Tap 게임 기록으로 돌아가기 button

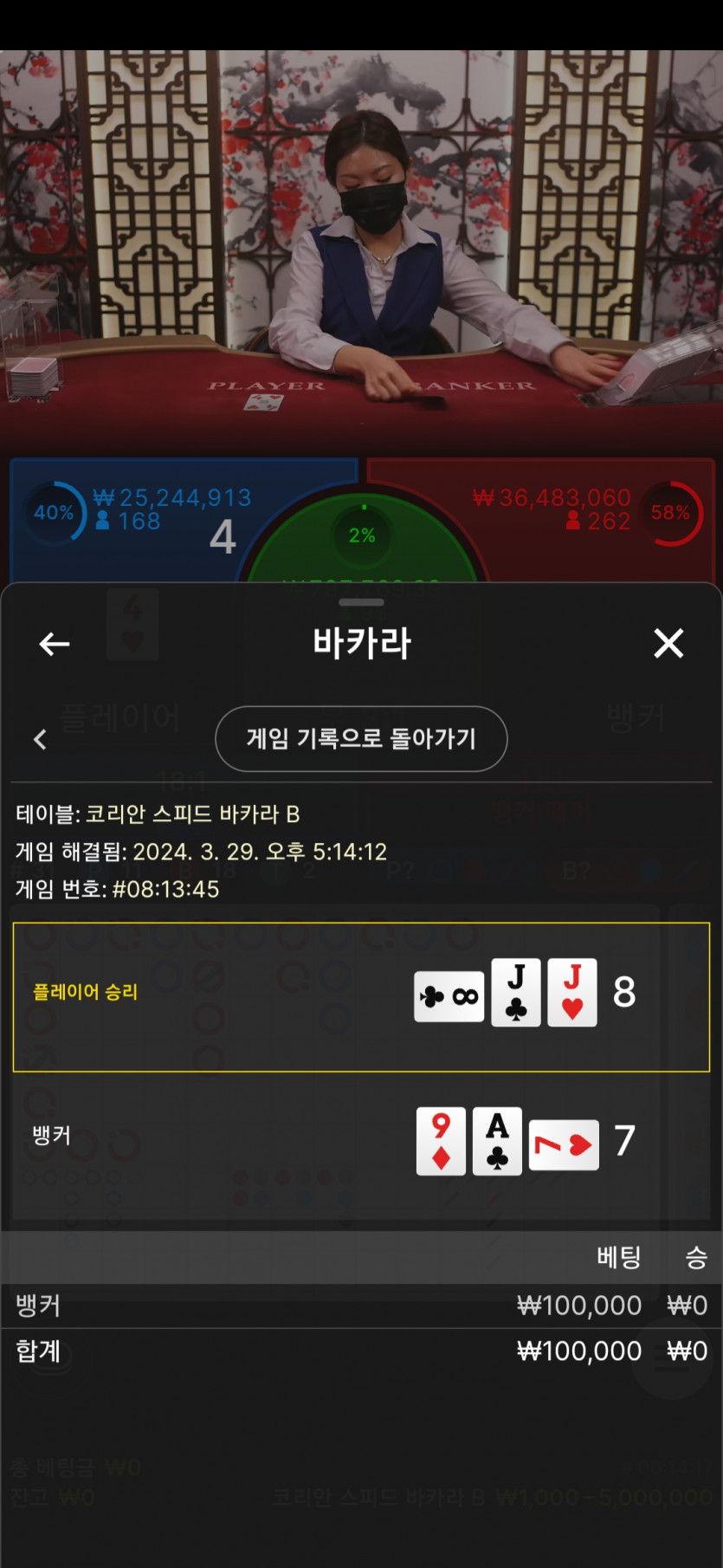361,739
